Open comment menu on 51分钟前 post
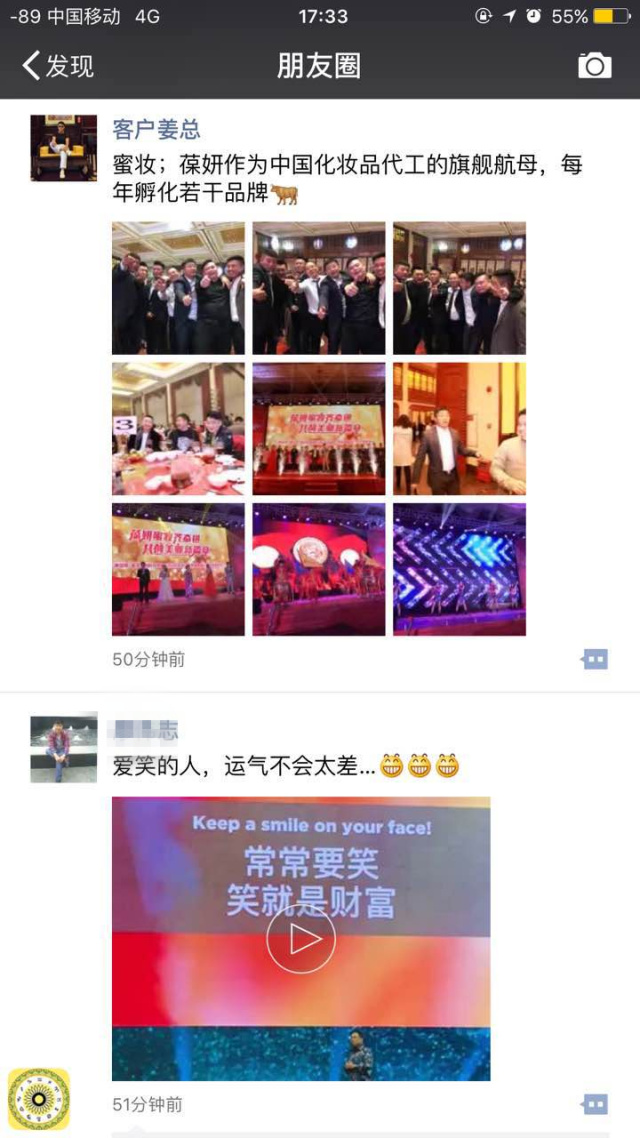Screen dimensions: 640x1138 pyautogui.click(x=595, y=1104)
